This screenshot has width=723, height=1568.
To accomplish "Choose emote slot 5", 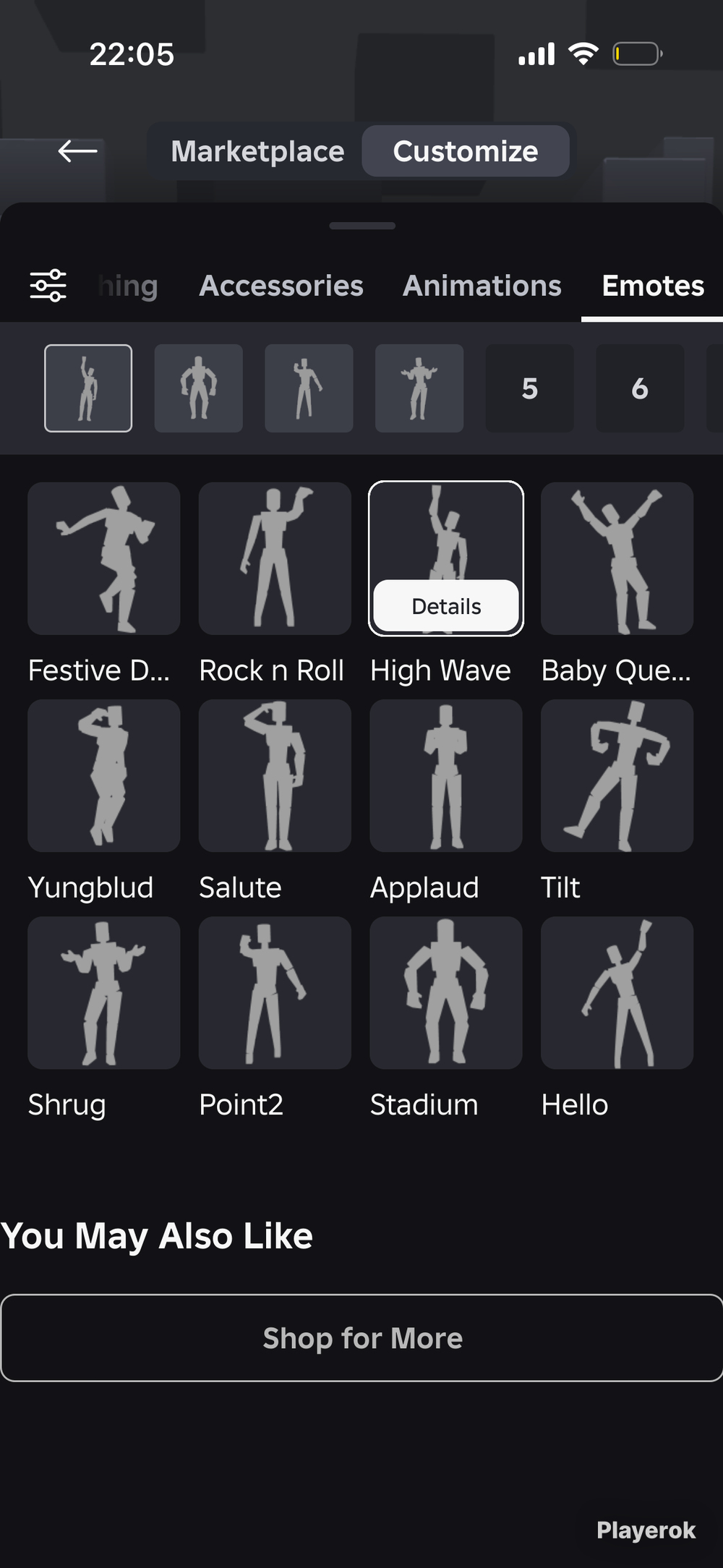I will 529,388.
